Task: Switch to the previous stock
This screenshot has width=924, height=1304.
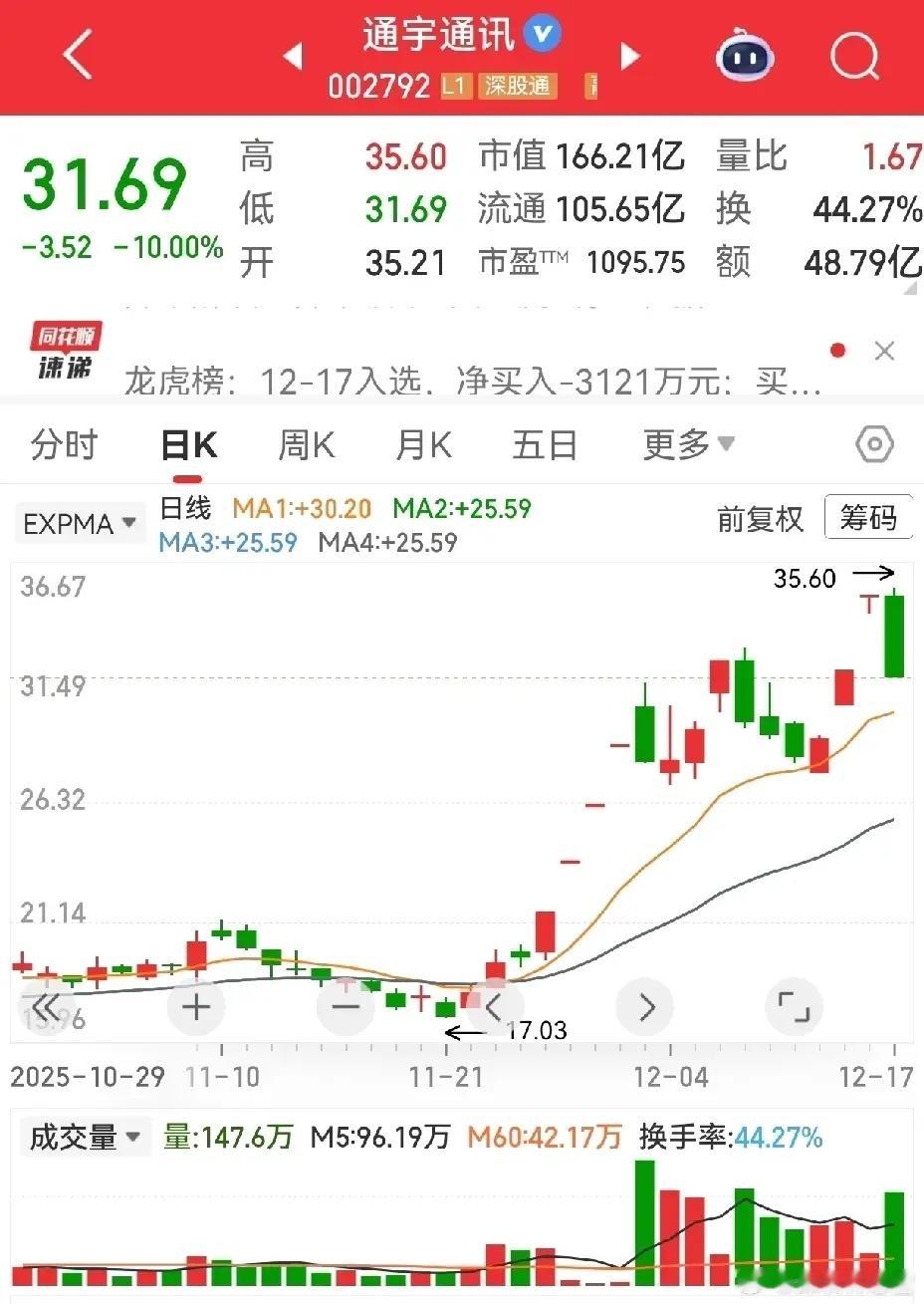Action: (x=293, y=56)
